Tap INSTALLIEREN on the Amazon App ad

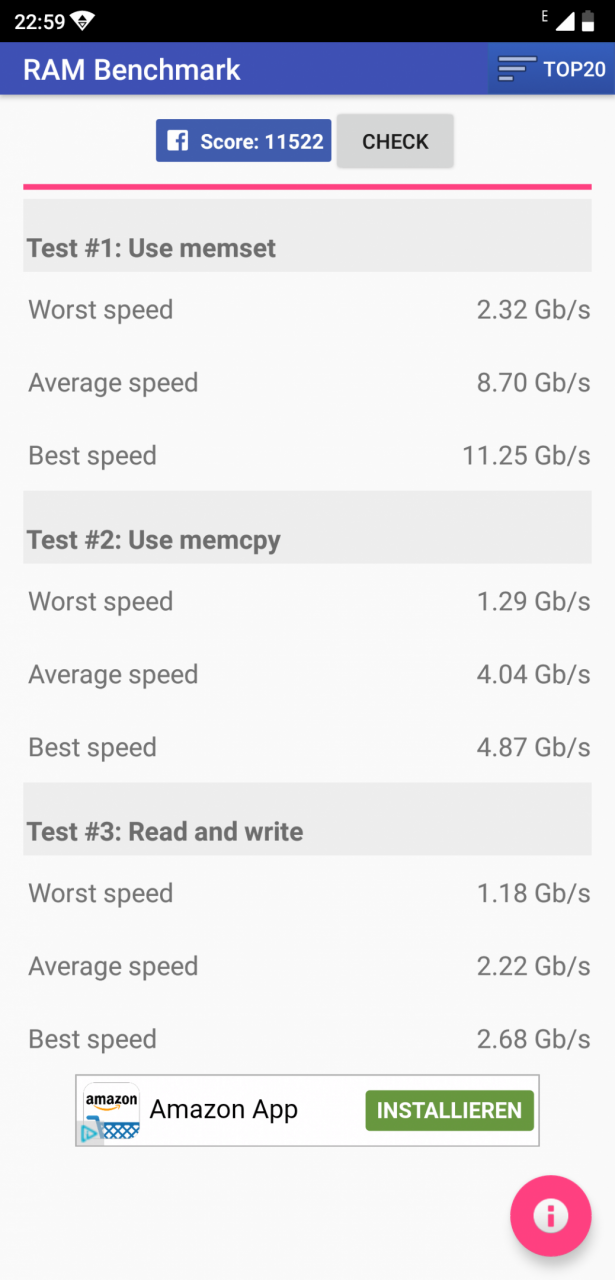(449, 1110)
